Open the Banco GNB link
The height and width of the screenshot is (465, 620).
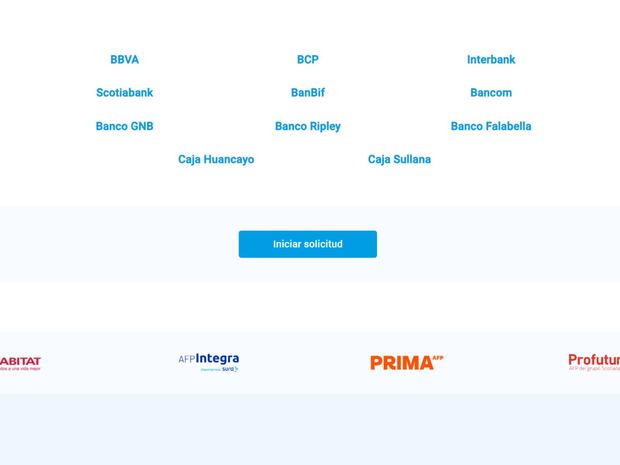pyautogui.click(x=124, y=127)
